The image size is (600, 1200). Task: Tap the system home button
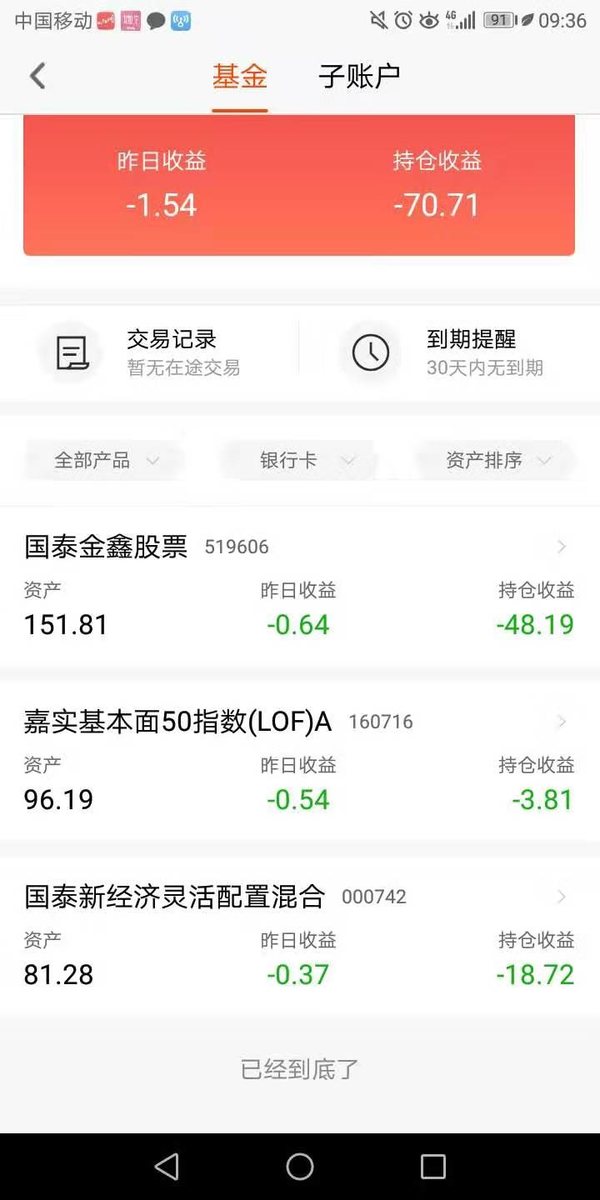coord(300,1166)
